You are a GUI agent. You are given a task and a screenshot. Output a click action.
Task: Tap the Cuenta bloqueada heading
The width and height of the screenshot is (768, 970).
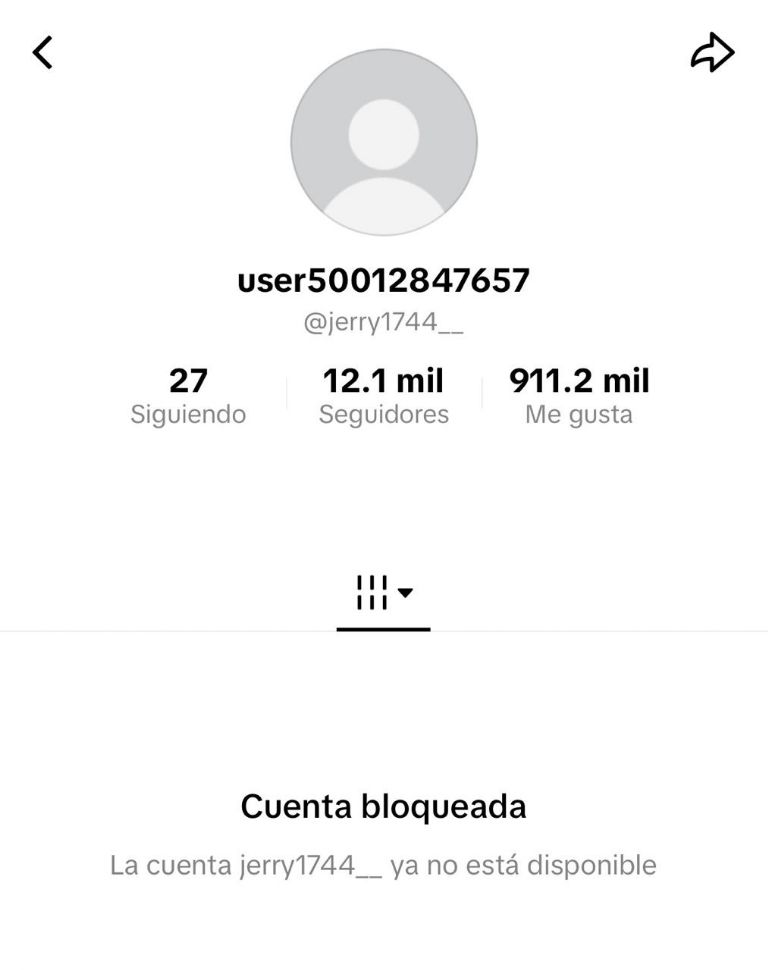[384, 805]
